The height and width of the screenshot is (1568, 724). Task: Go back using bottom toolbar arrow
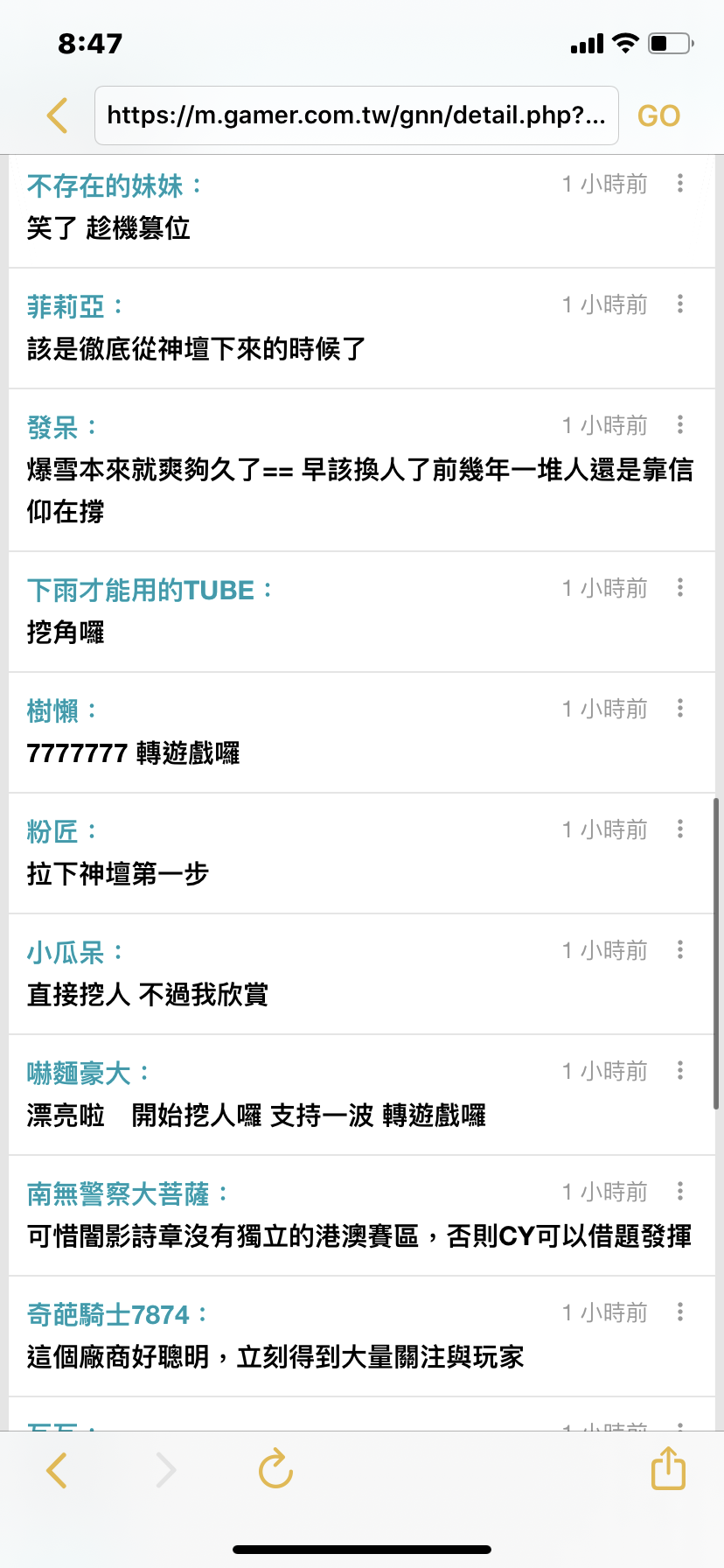(57, 1469)
